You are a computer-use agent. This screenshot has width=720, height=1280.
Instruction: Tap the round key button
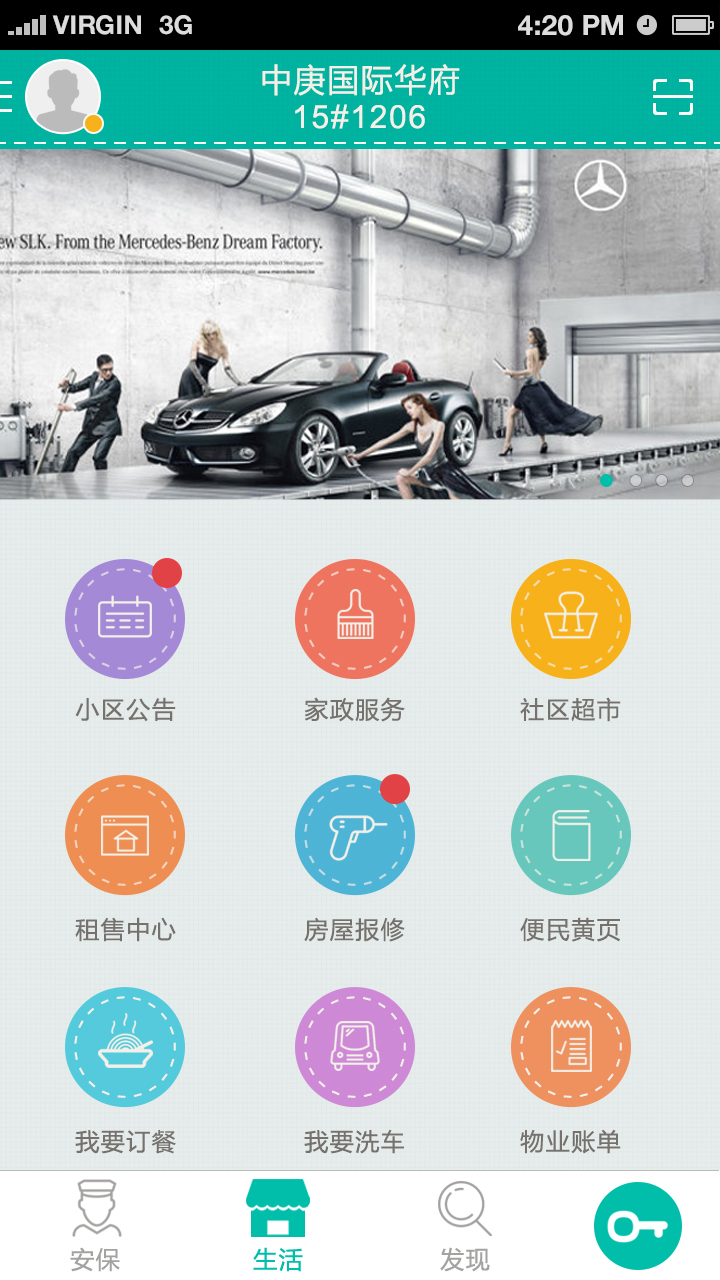638,1226
